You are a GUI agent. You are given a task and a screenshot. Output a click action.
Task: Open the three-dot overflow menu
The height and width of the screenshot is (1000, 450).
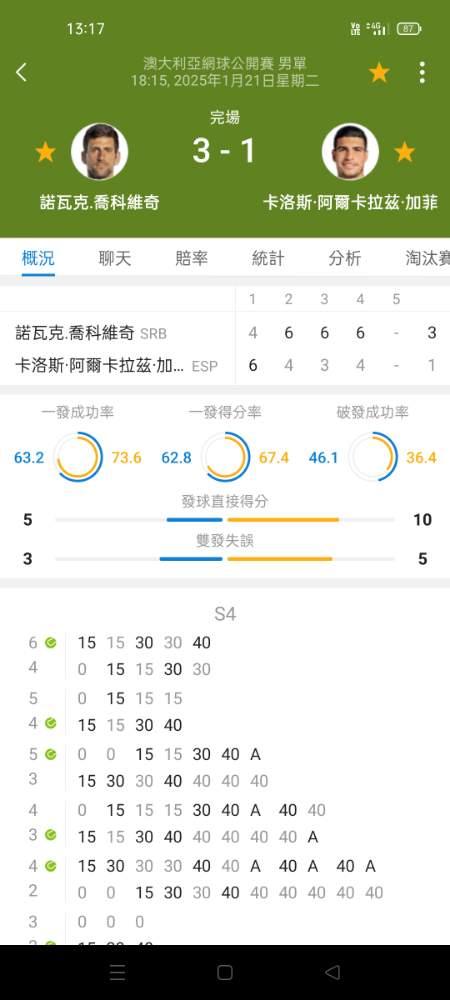pyautogui.click(x=422, y=73)
